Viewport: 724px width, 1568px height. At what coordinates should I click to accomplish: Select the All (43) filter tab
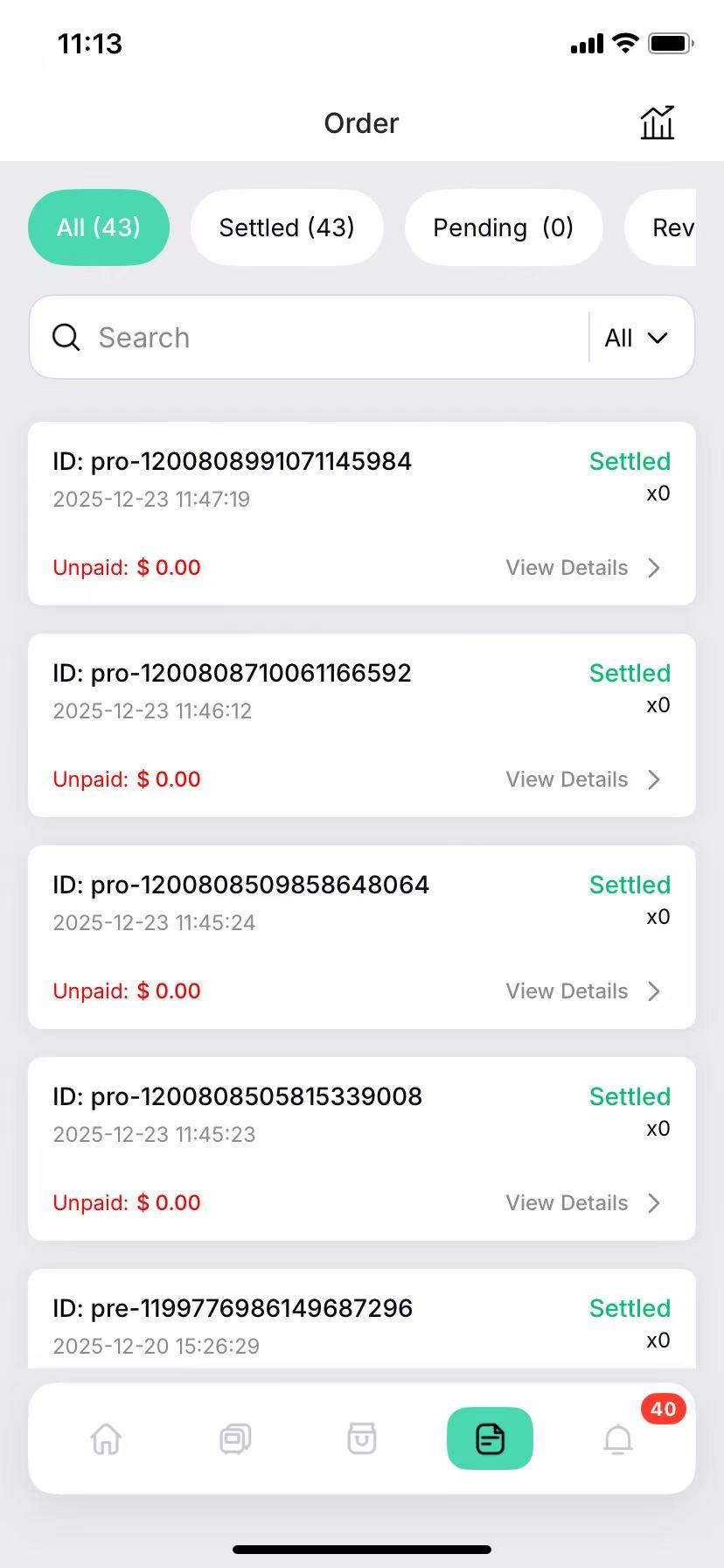point(98,227)
